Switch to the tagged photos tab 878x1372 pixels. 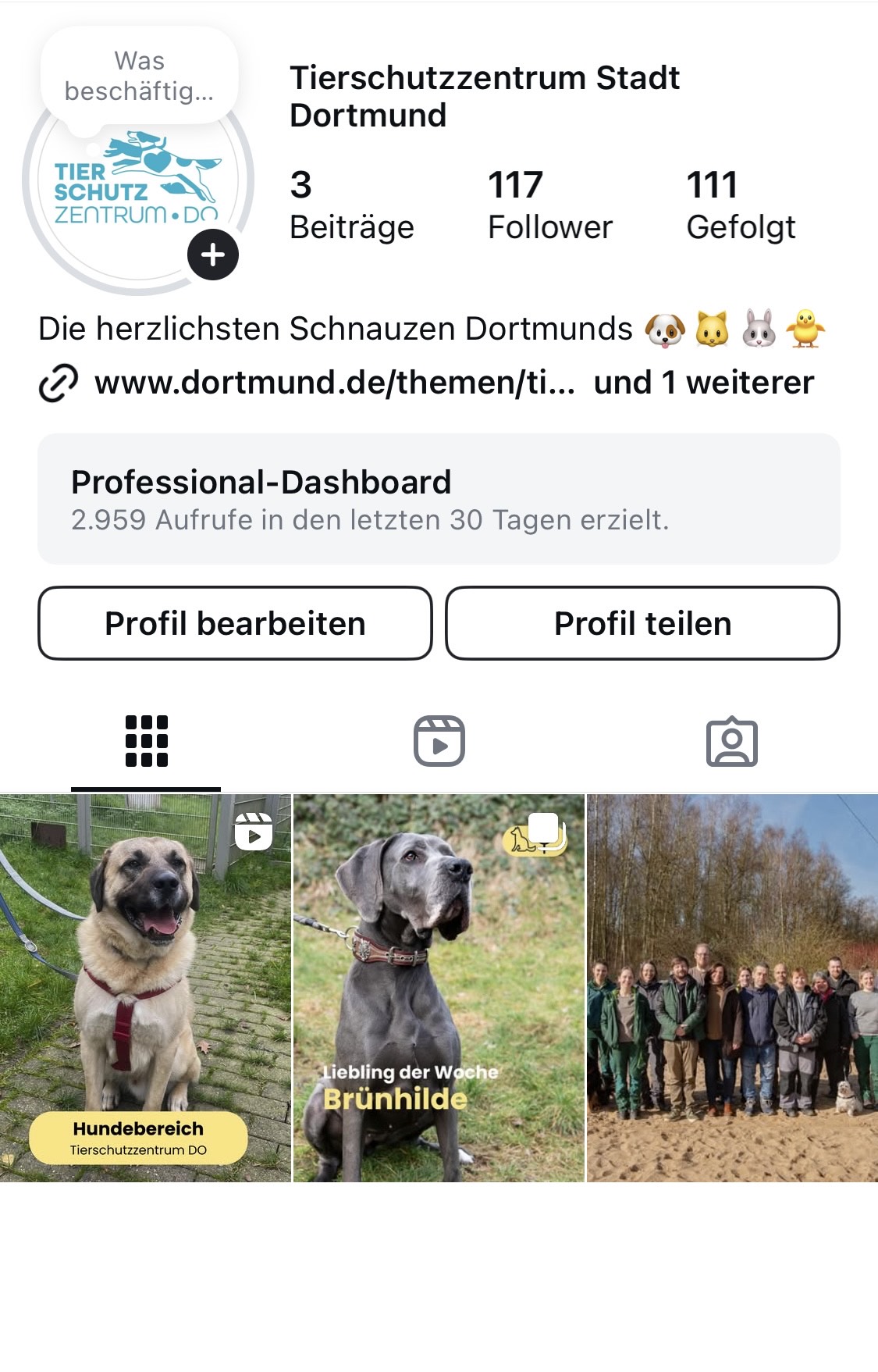[731, 741]
